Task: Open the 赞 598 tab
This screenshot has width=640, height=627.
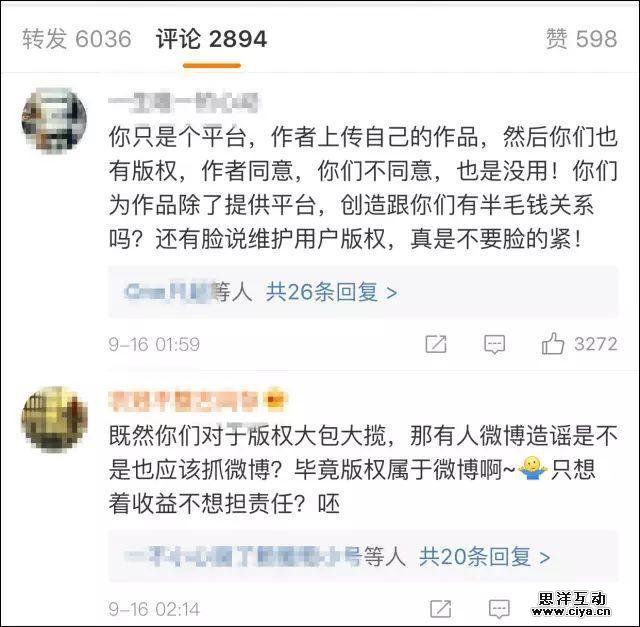Action: (x=581, y=39)
